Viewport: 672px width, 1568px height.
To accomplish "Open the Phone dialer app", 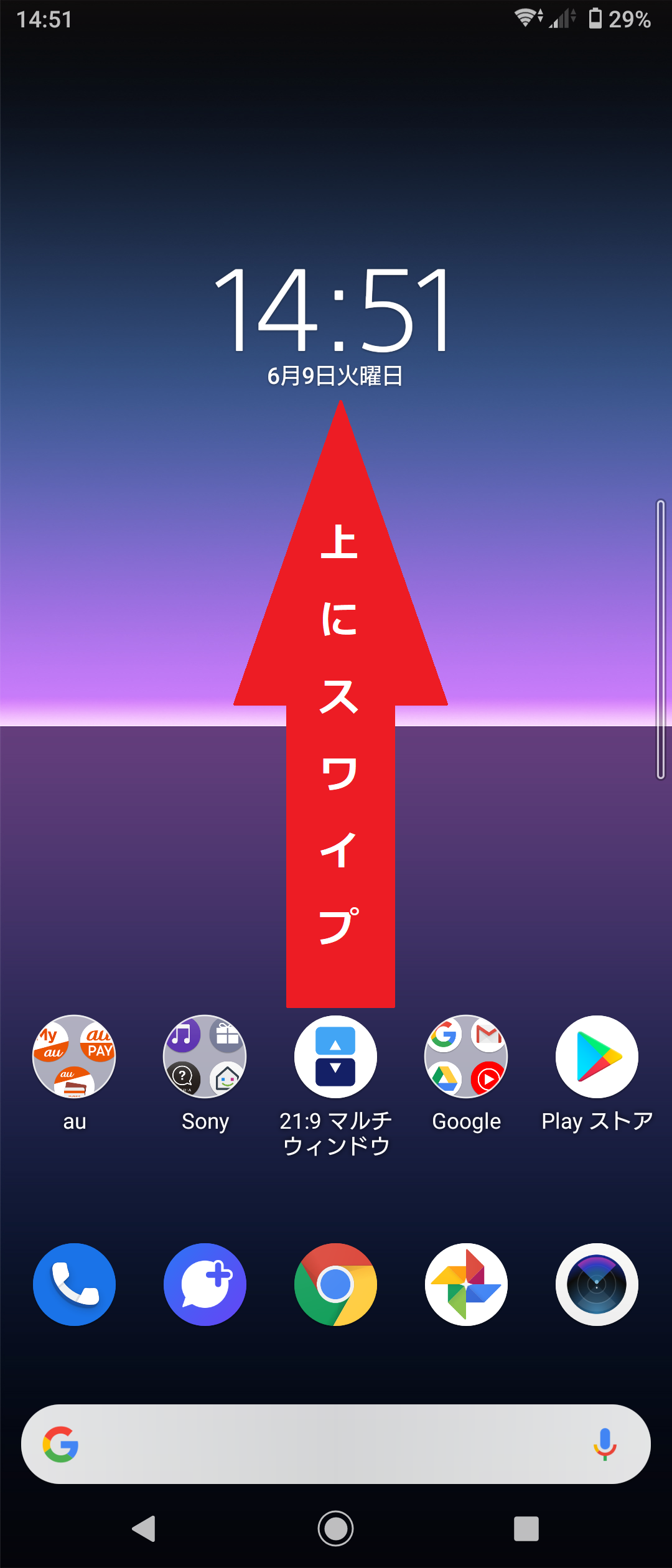I will (x=74, y=1285).
